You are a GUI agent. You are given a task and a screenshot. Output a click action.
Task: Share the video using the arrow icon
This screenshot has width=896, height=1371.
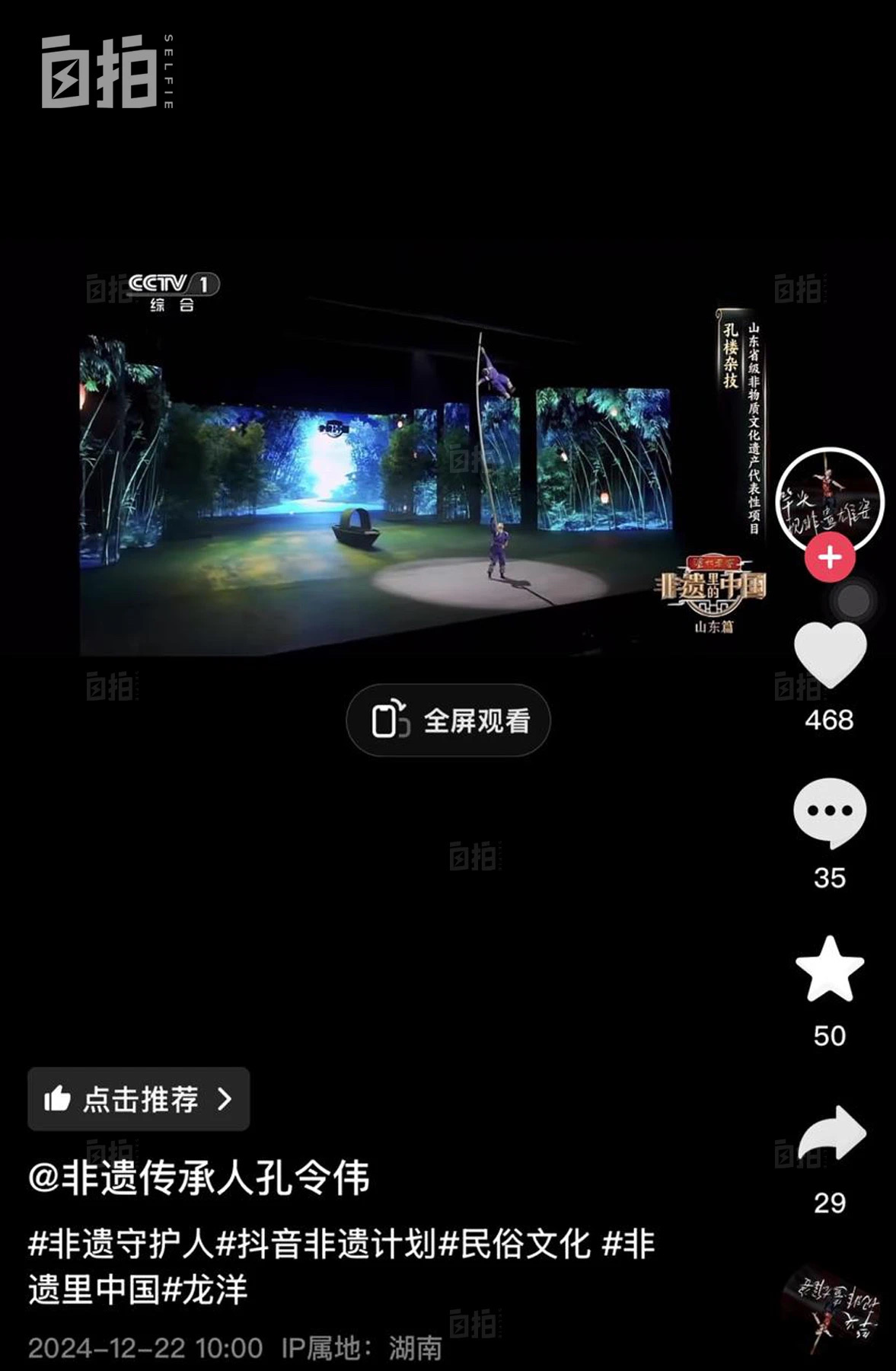click(831, 1134)
